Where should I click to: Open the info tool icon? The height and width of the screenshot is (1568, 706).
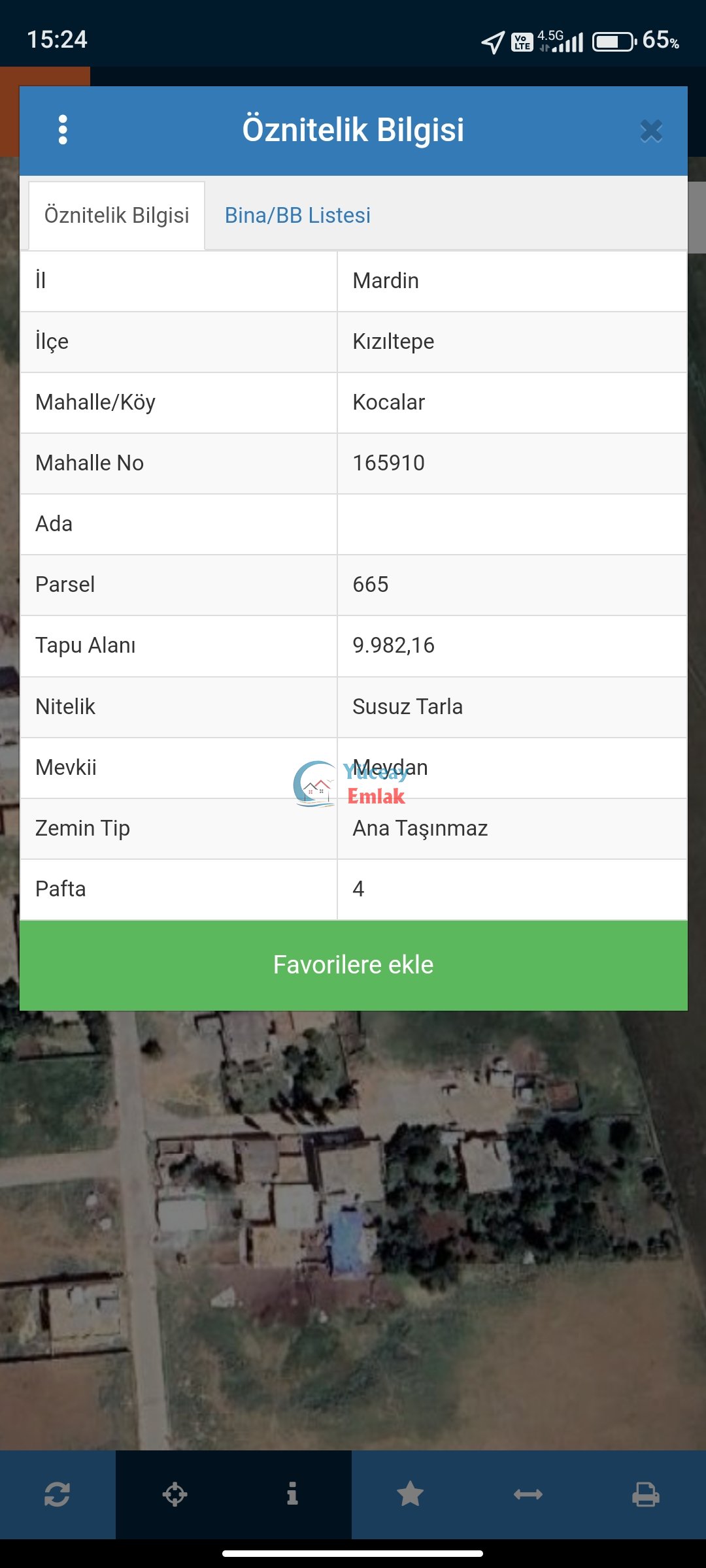[x=292, y=1494]
